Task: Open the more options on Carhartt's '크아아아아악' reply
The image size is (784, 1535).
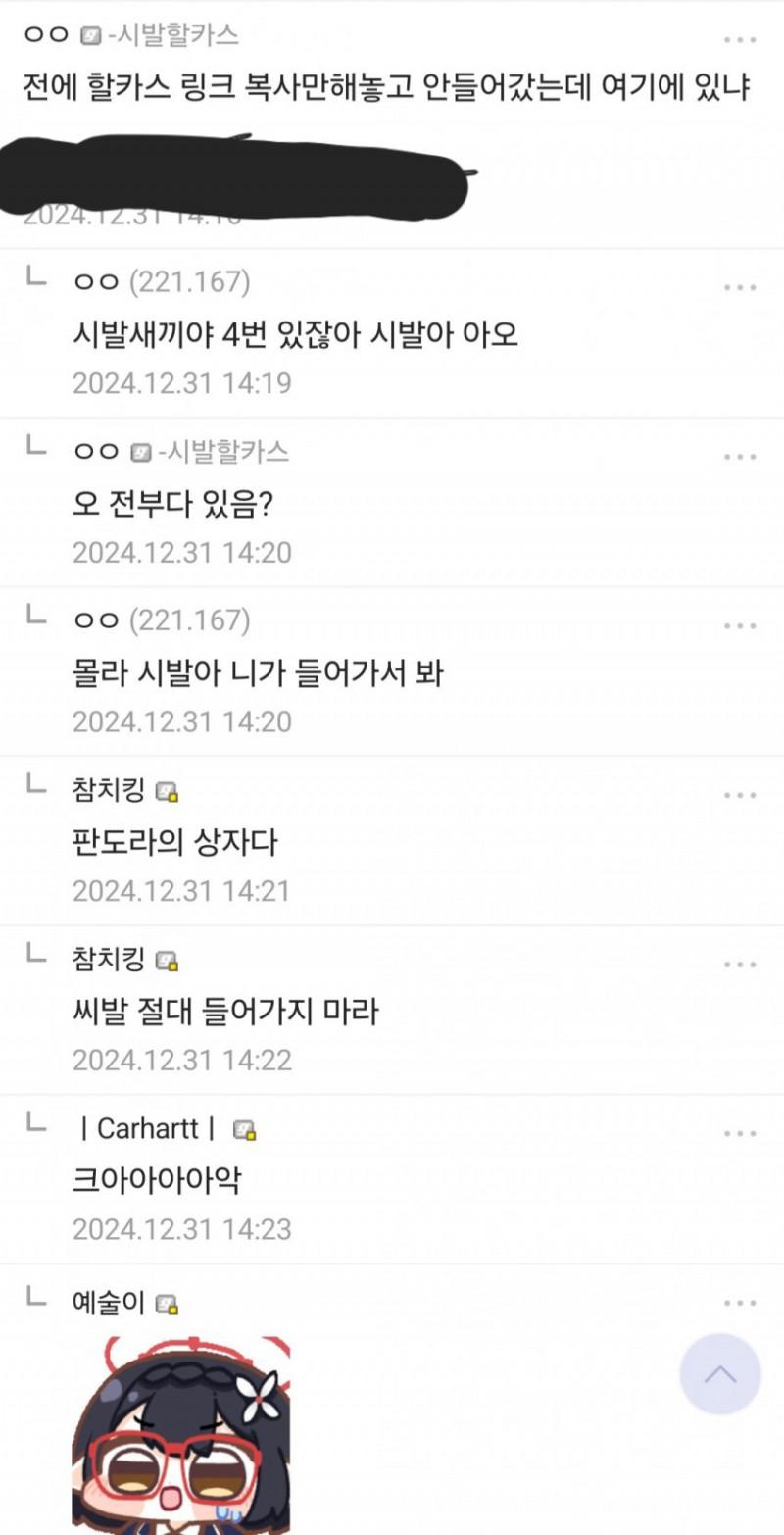Action: (x=739, y=1134)
